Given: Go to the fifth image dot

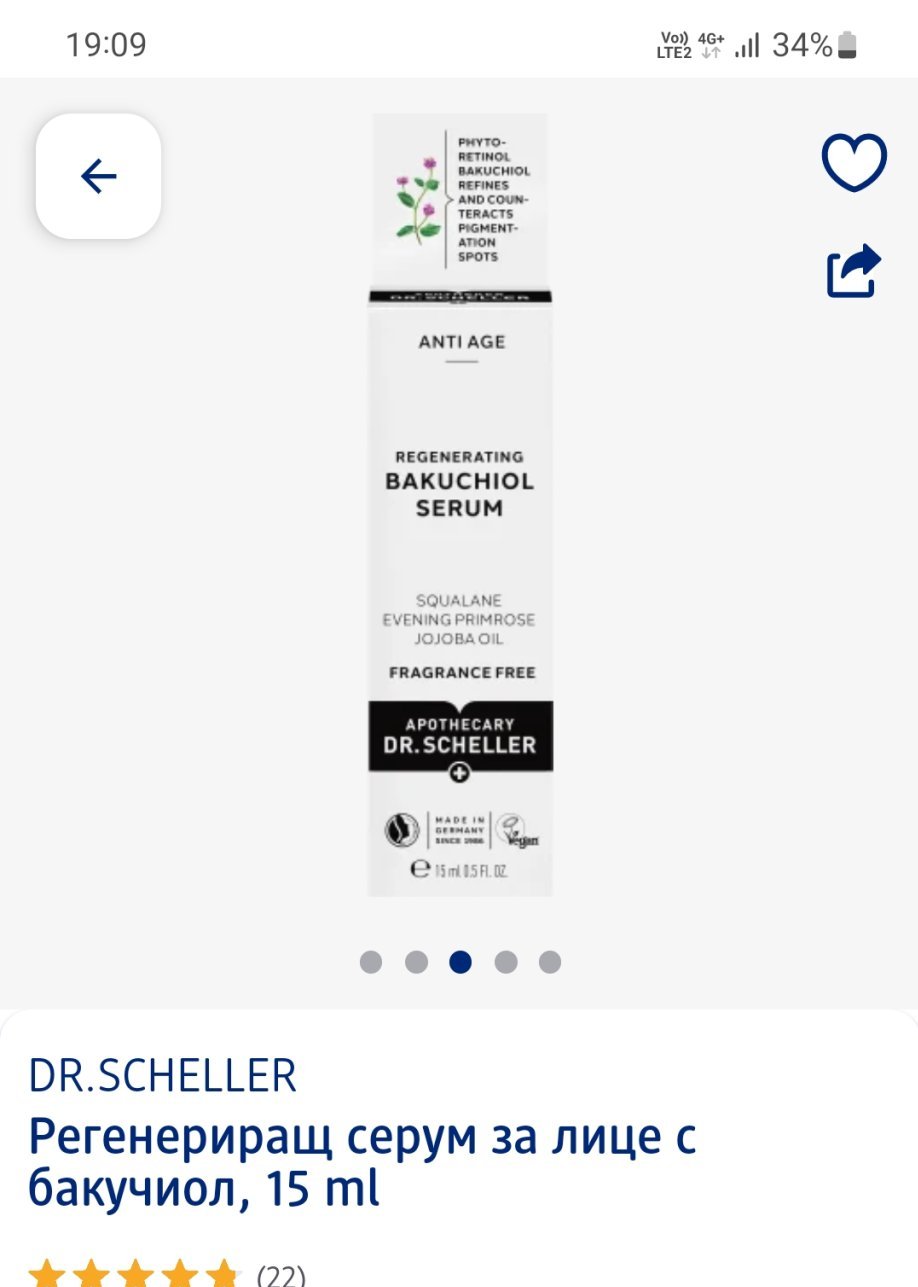Looking at the screenshot, I should point(550,962).
